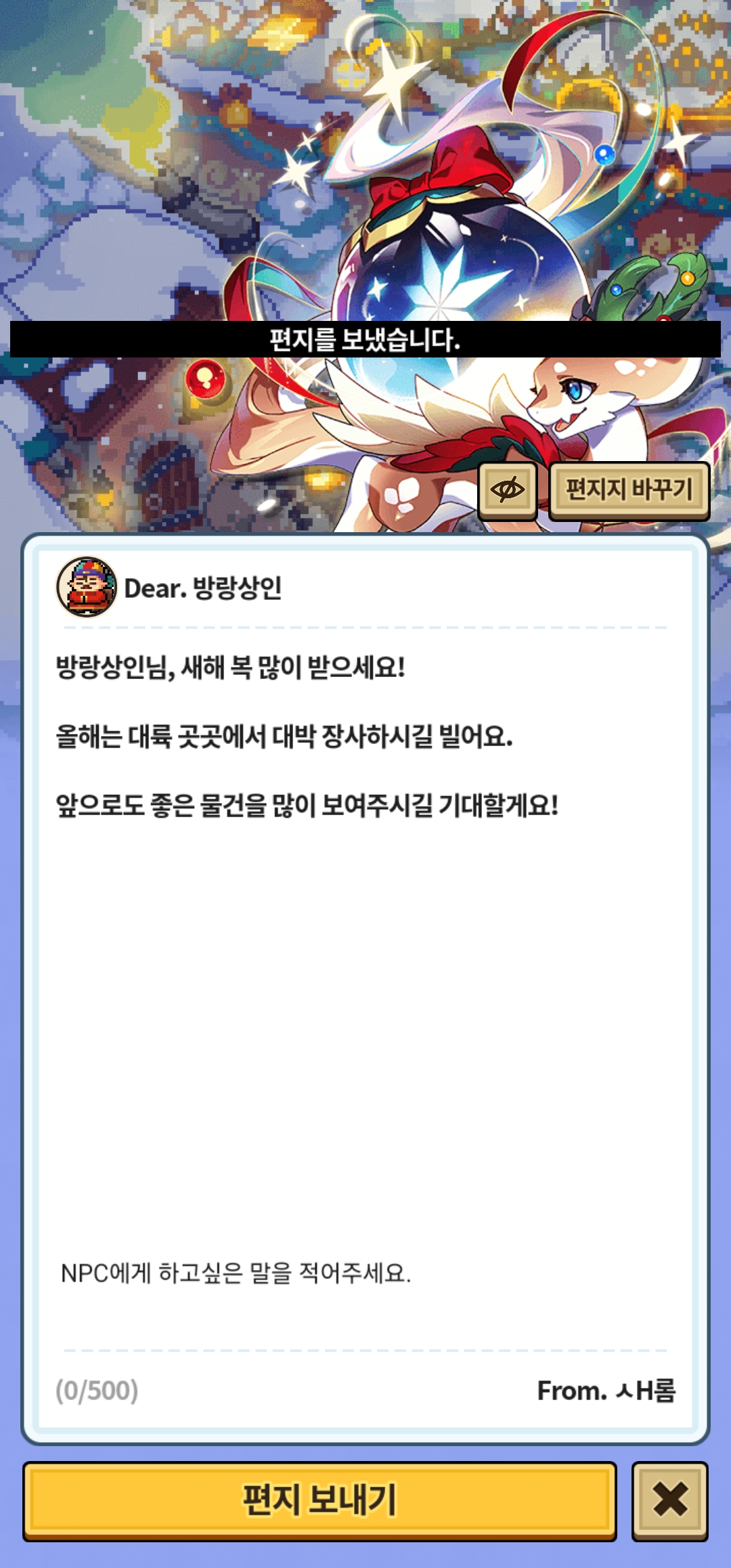The height and width of the screenshot is (1568, 731).
Task: Hide the letter with the eye icon
Action: coord(508,491)
